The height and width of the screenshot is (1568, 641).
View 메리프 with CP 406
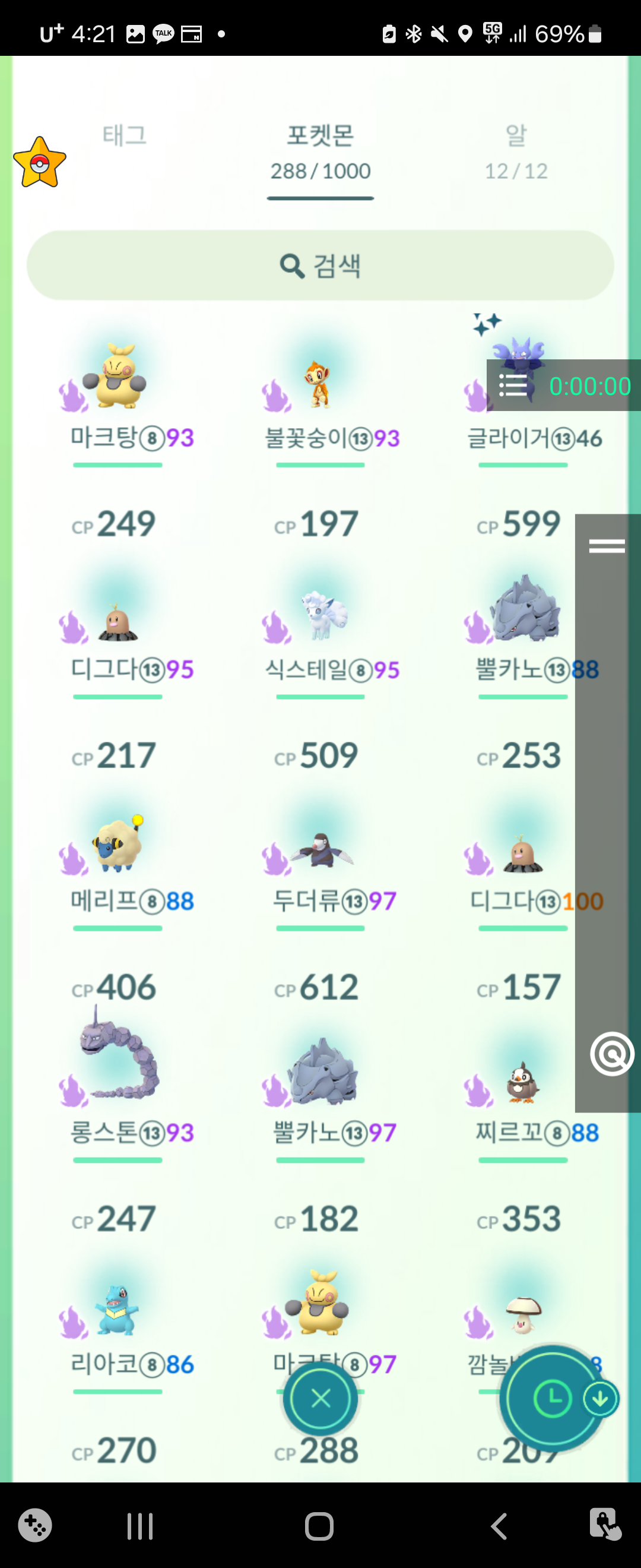118,846
